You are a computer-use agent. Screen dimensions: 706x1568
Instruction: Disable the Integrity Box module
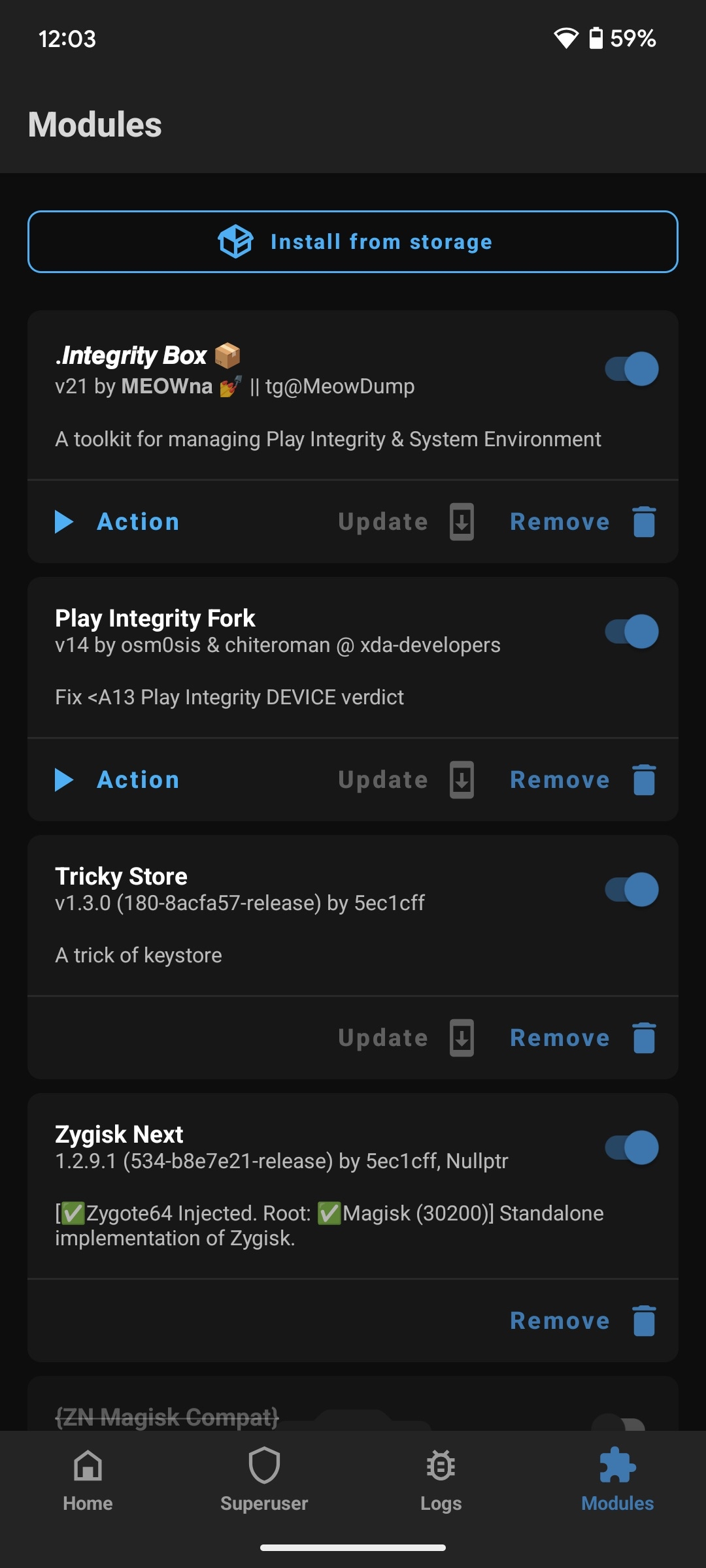click(x=631, y=369)
